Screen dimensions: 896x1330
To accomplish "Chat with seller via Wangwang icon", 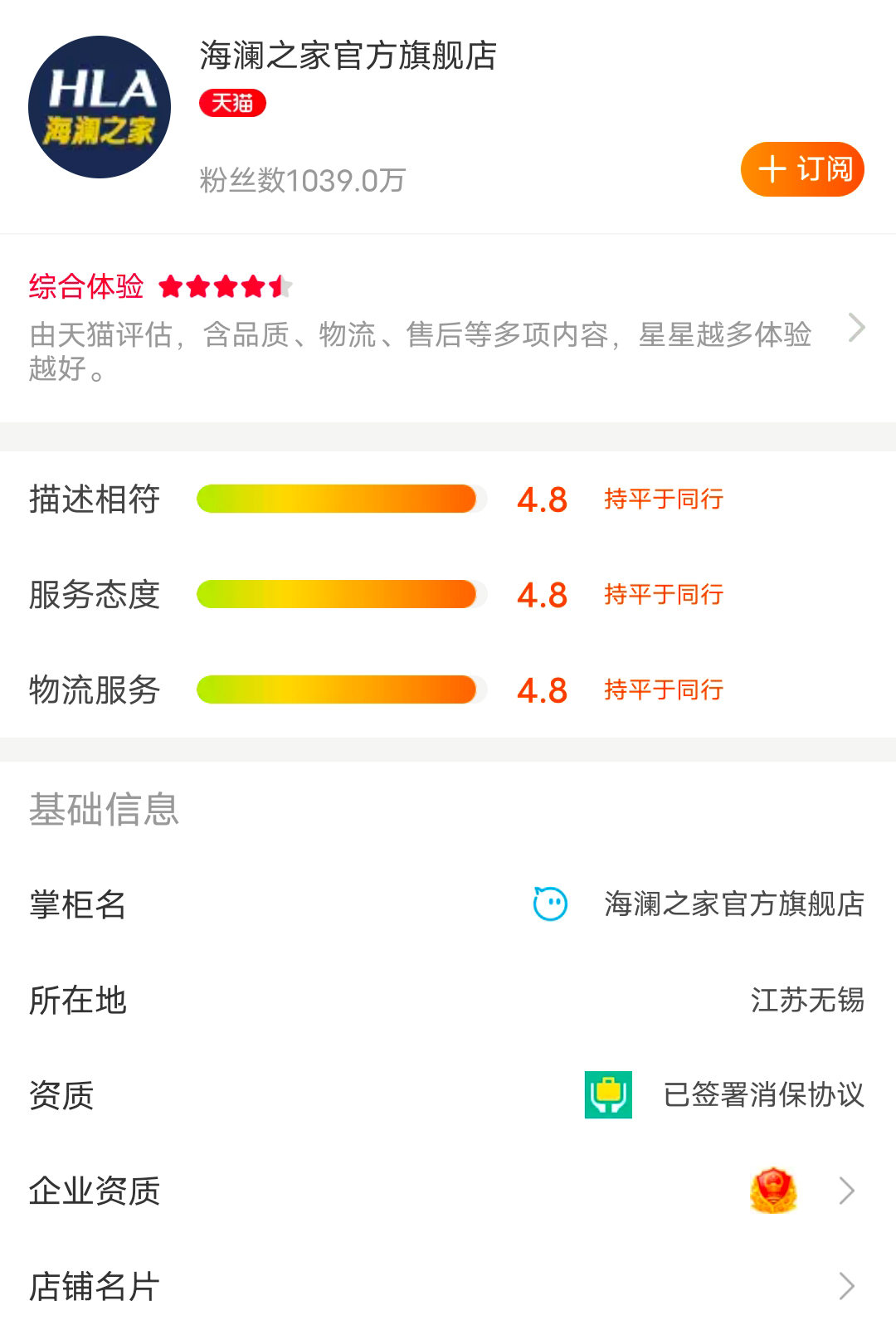I will [550, 904].
